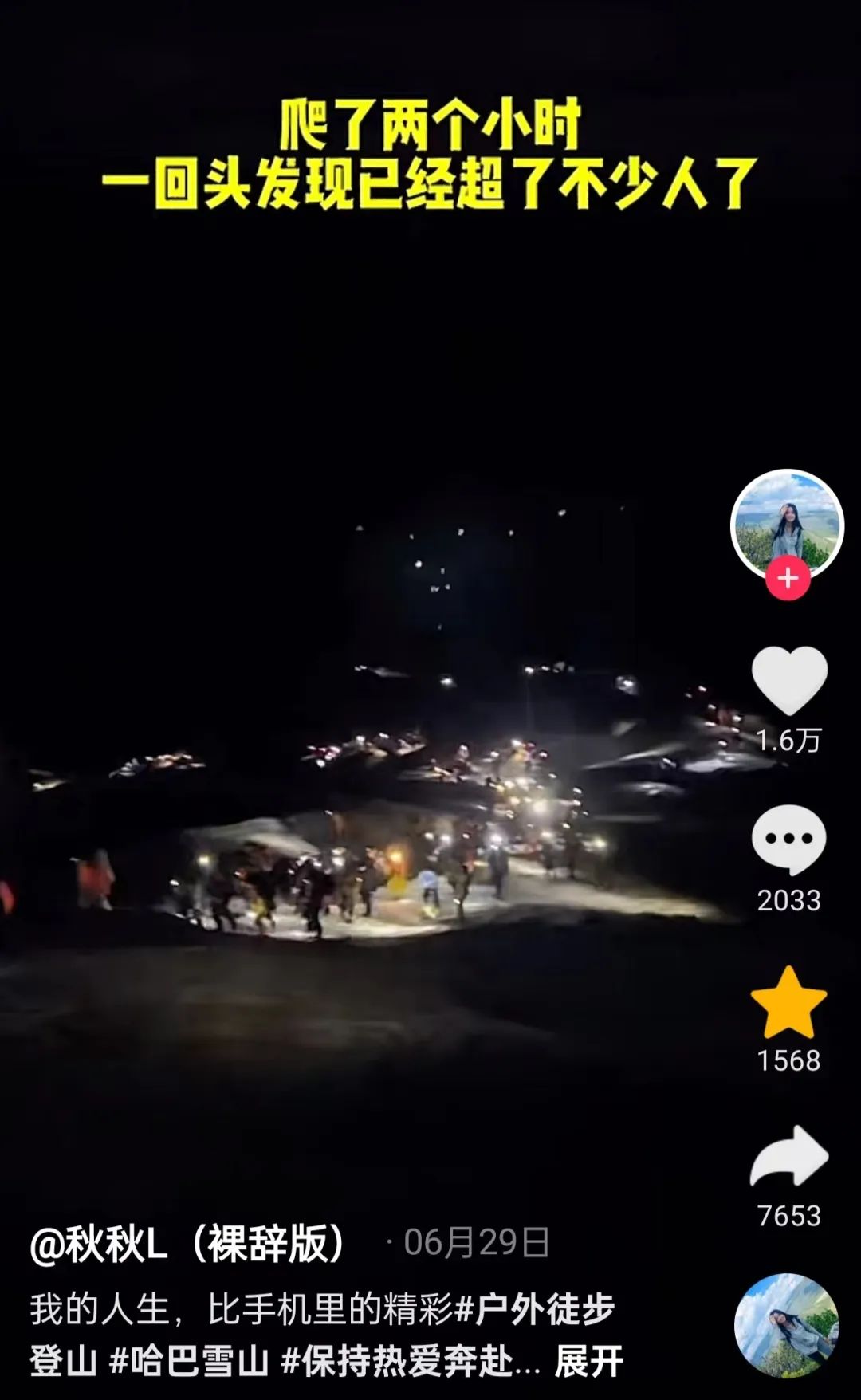Expand the caption with 展开

[588, 1361]
